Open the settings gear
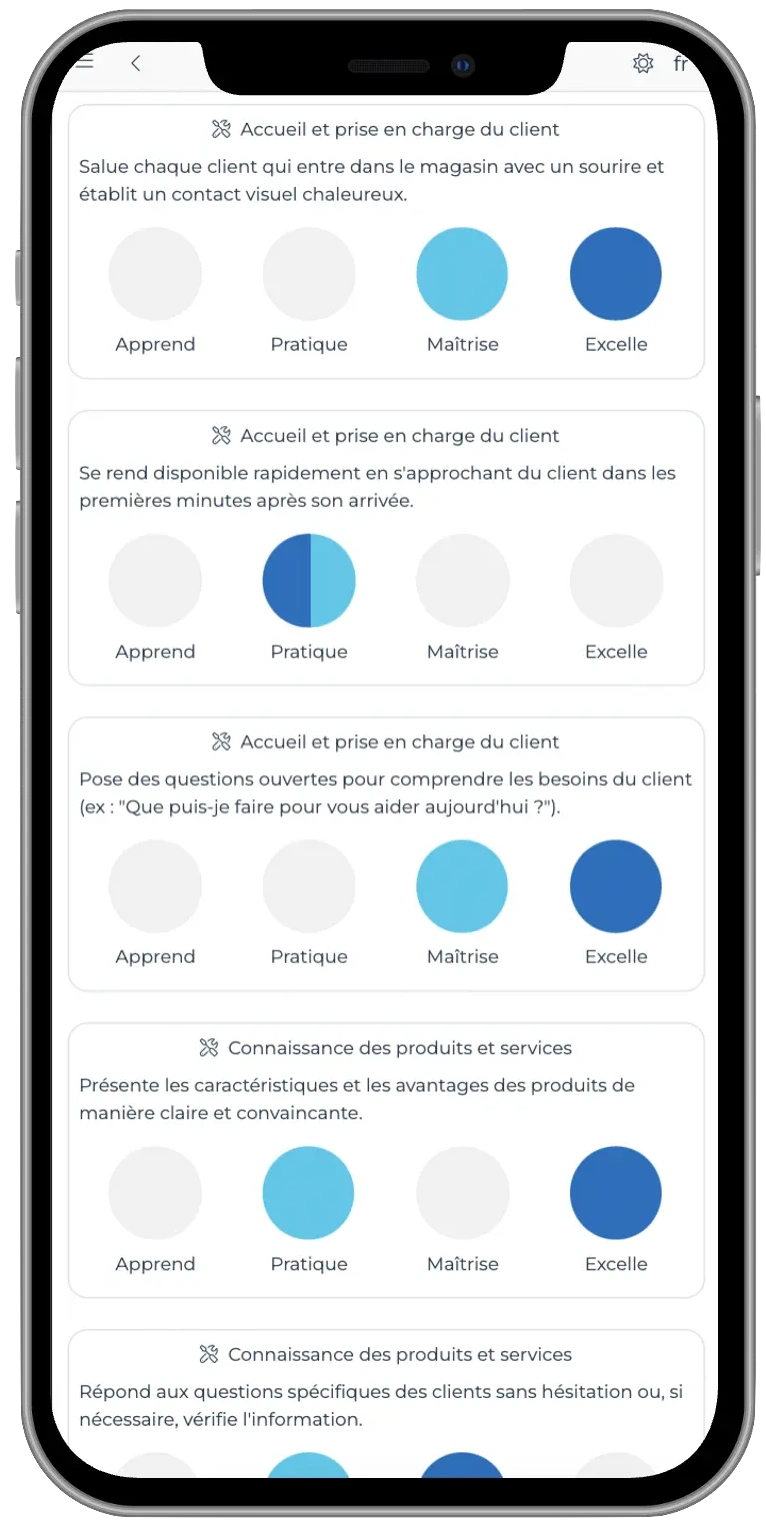This screenshot has width=766, height=1526. (x=643, y=63)
